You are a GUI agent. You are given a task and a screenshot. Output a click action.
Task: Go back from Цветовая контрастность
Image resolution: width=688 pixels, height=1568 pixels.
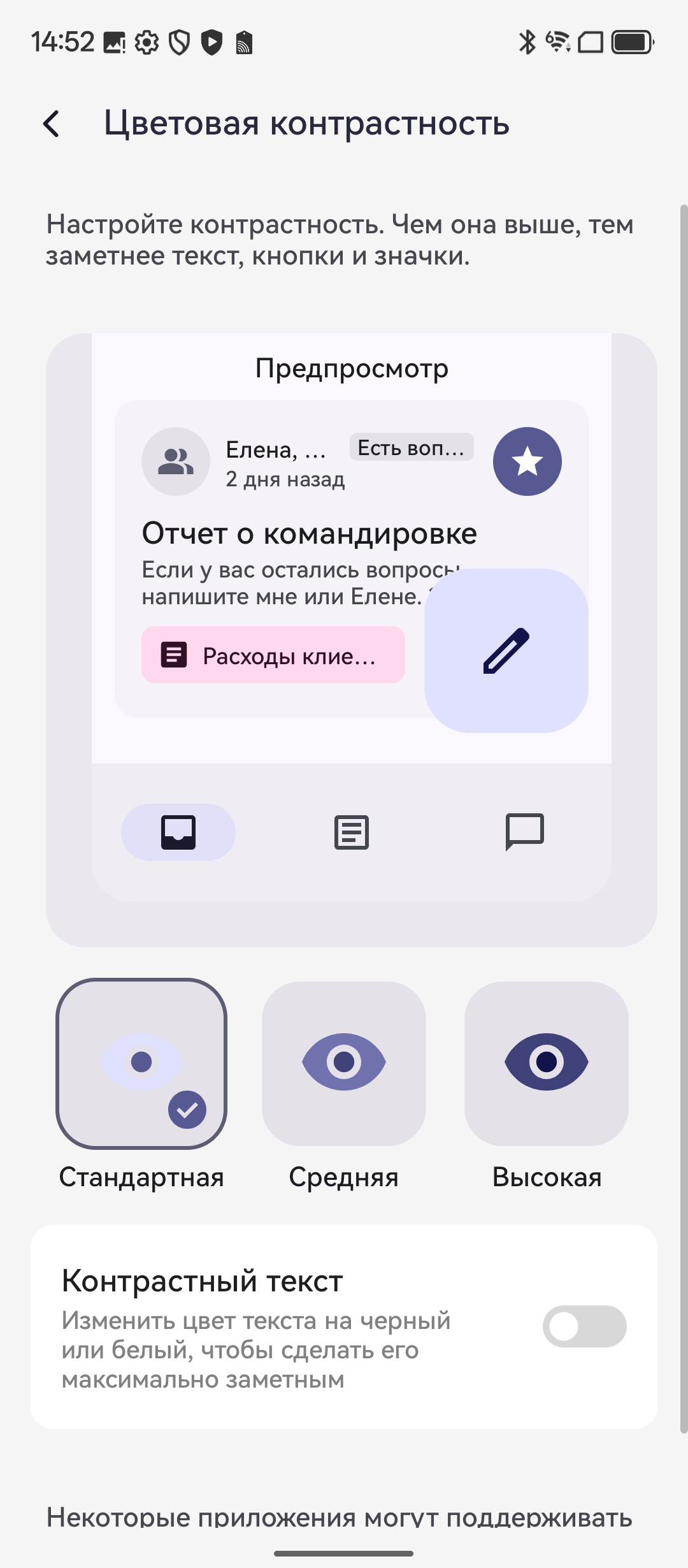(52, 124)
